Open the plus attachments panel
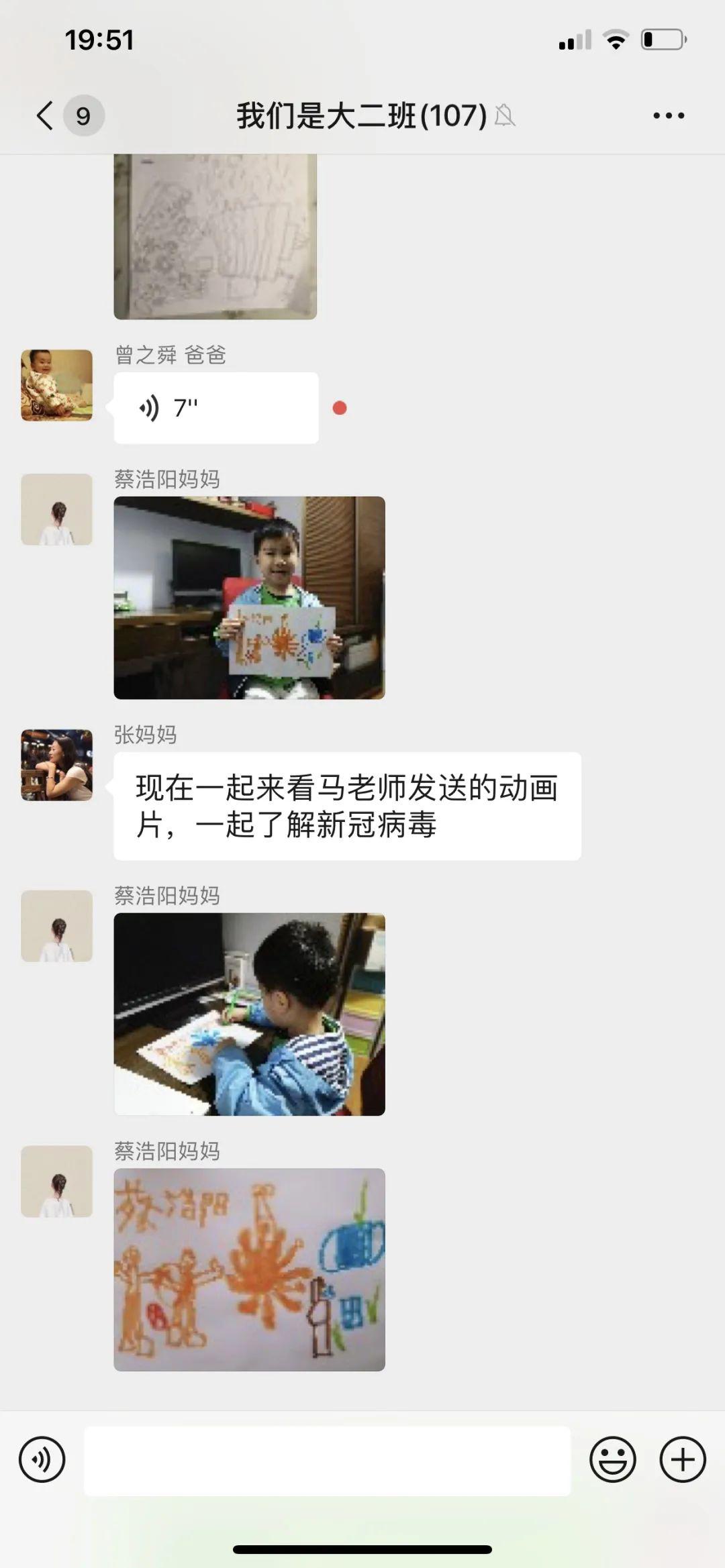The width and height of the screenshot is (725, 1568). point(683,1459)
